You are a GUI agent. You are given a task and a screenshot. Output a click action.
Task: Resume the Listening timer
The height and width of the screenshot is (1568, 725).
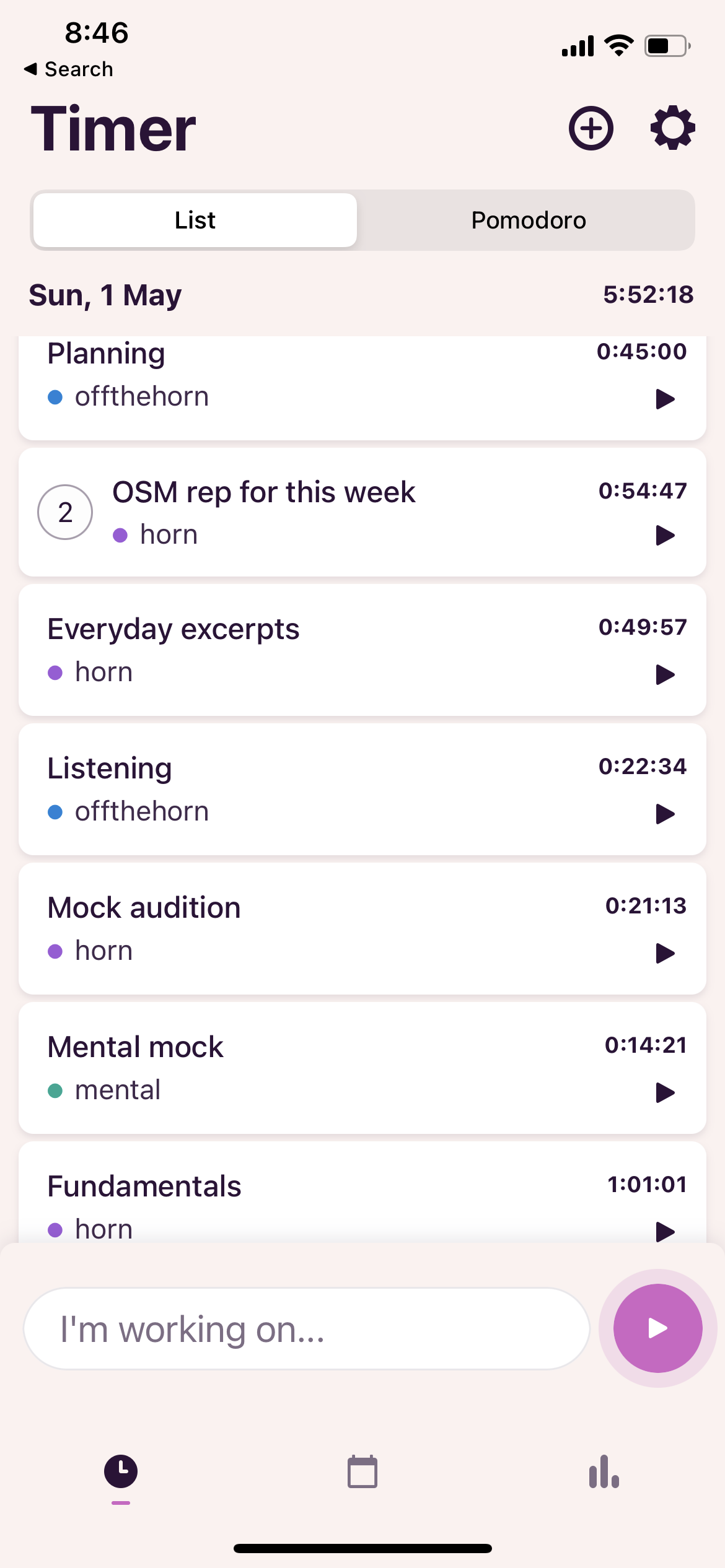click(x=665, y=814)
